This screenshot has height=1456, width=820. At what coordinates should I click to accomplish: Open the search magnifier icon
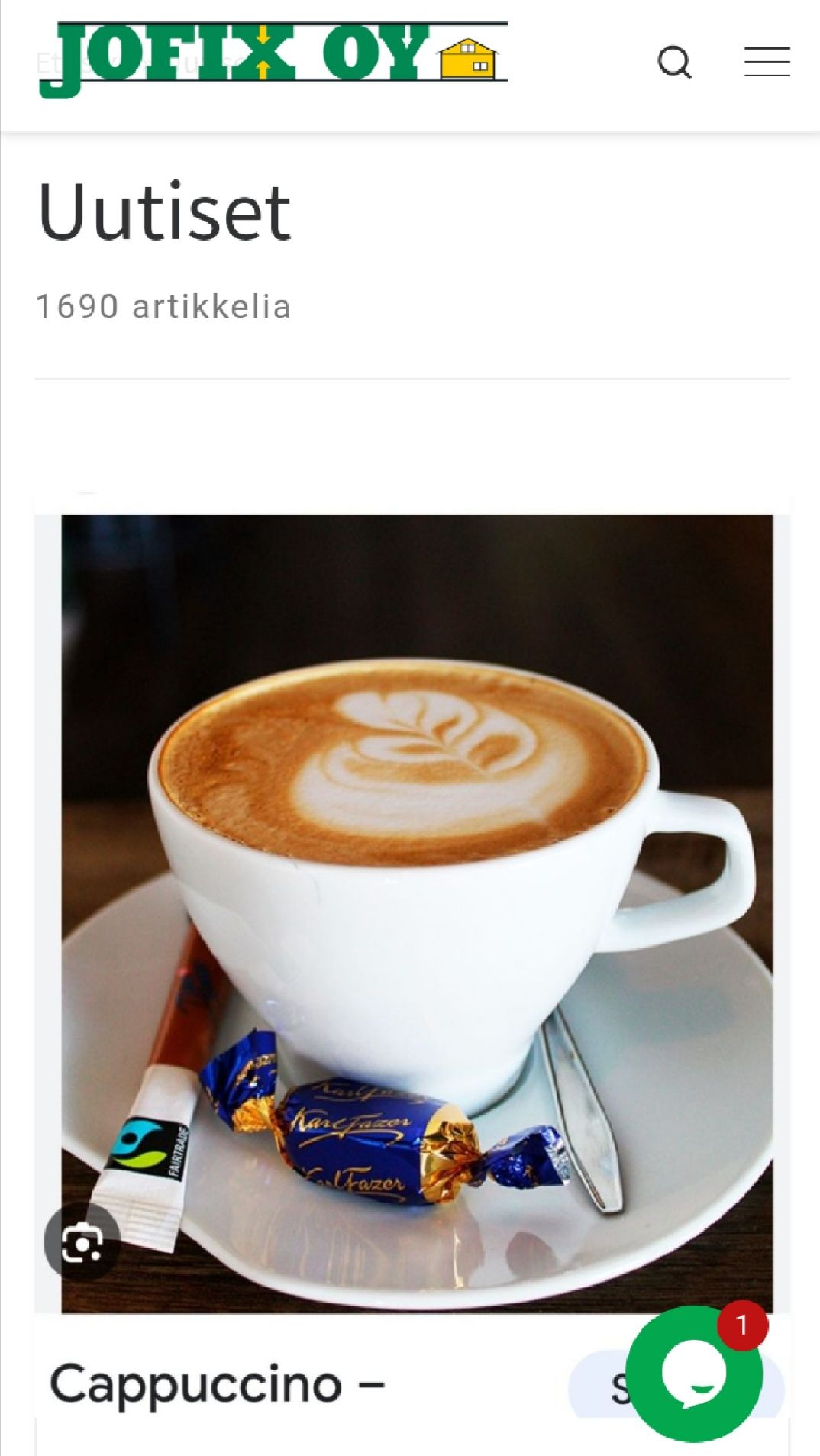[x=675, y=63]
